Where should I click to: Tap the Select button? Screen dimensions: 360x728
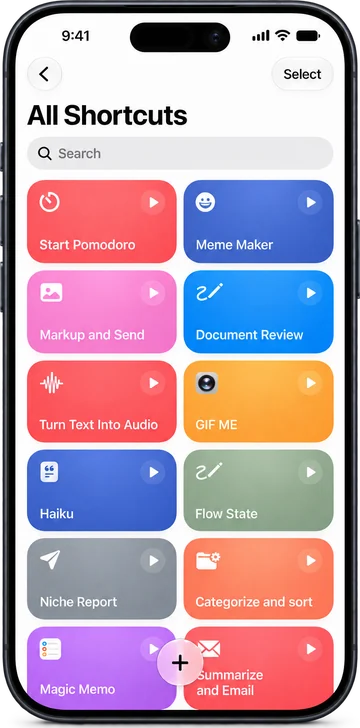[x=302, y=74]
